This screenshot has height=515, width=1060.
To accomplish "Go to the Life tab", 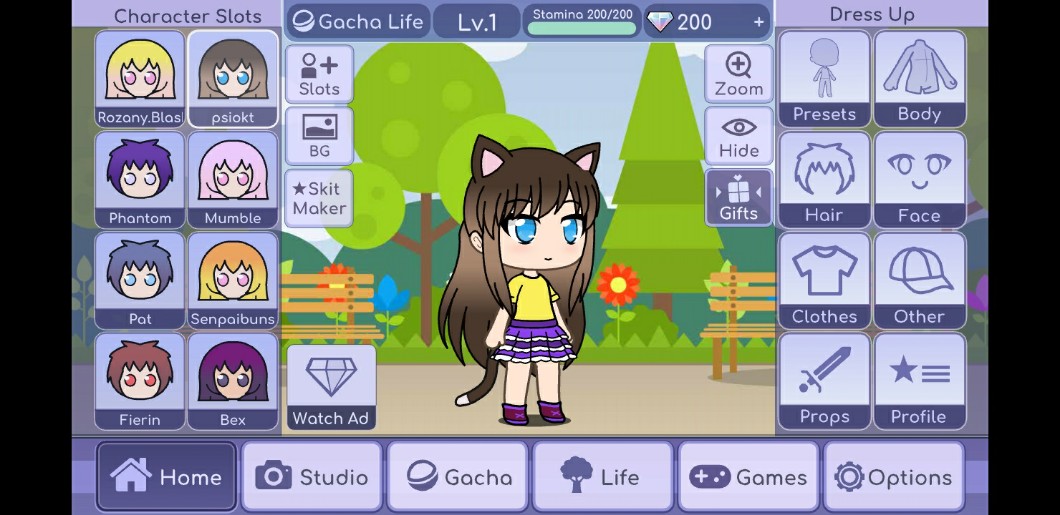I will click(603, 476).
